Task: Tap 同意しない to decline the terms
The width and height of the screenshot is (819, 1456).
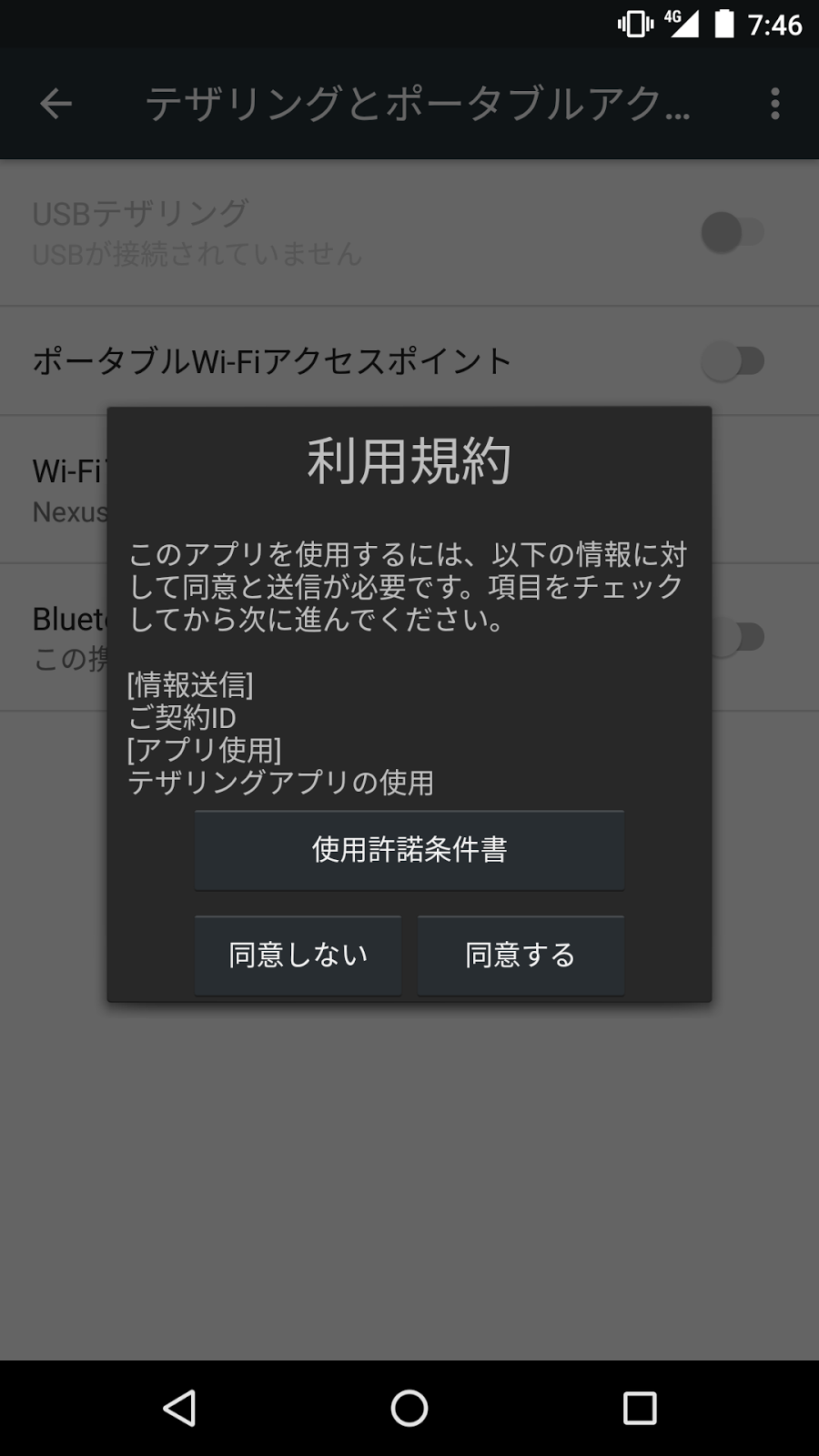Action: (298, 955)
